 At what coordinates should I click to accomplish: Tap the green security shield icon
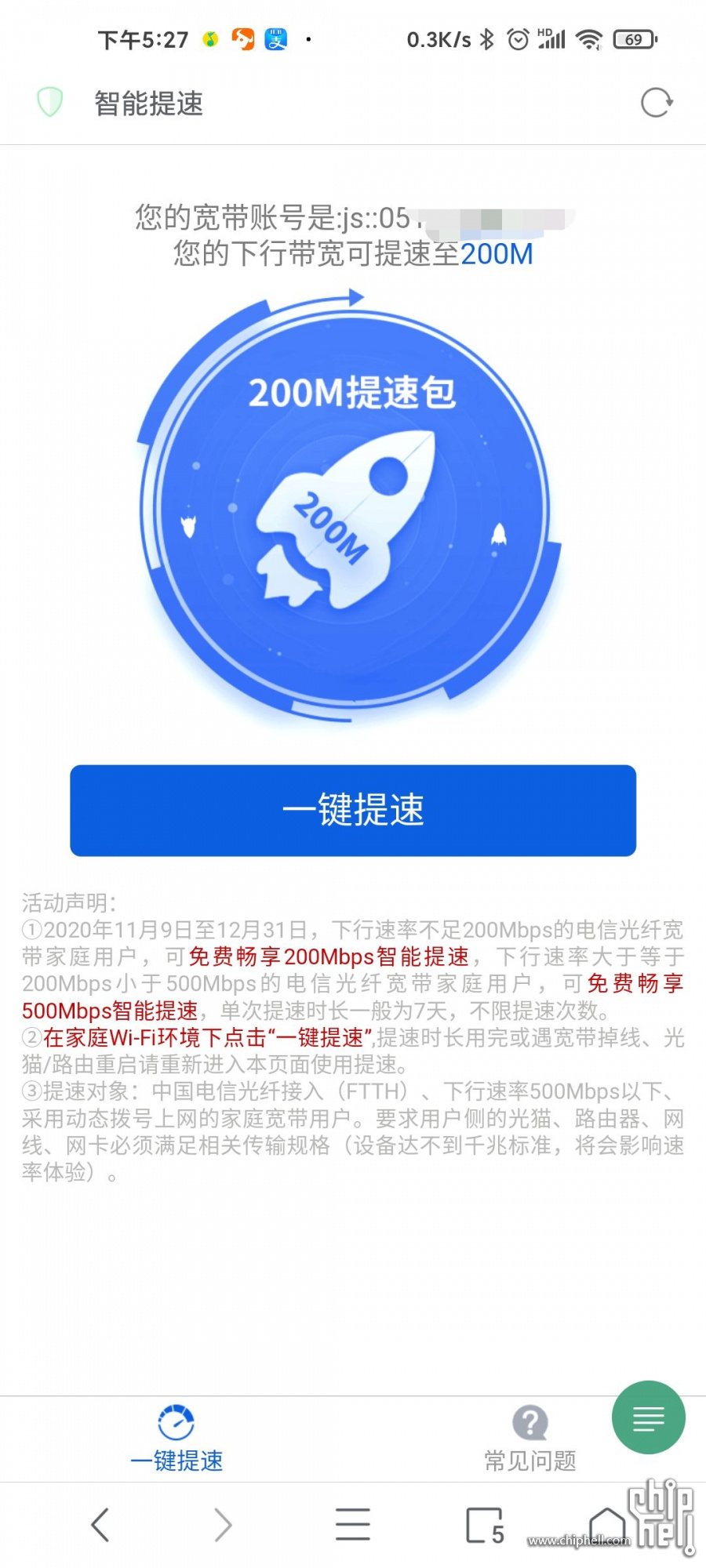click(x=50, y=103)
